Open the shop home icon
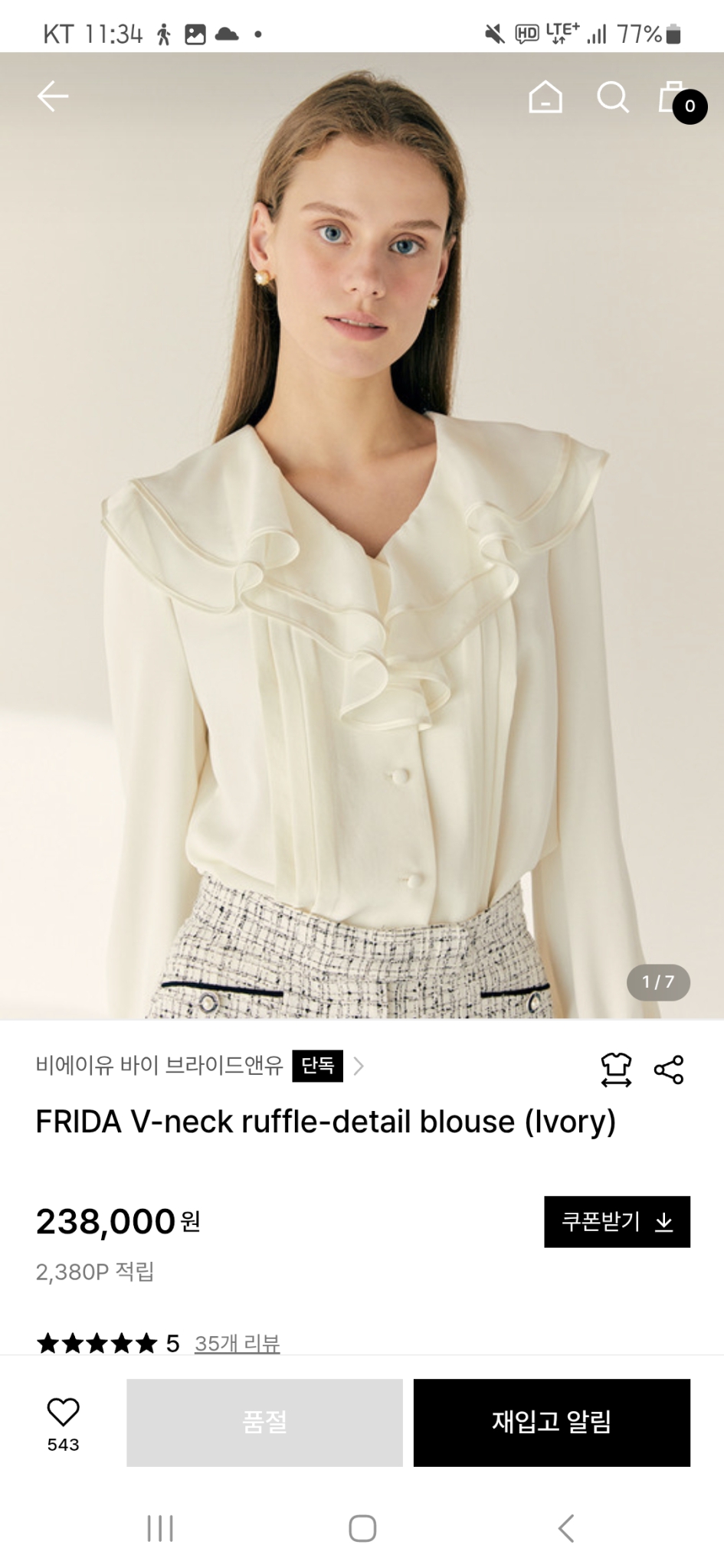 545,97
